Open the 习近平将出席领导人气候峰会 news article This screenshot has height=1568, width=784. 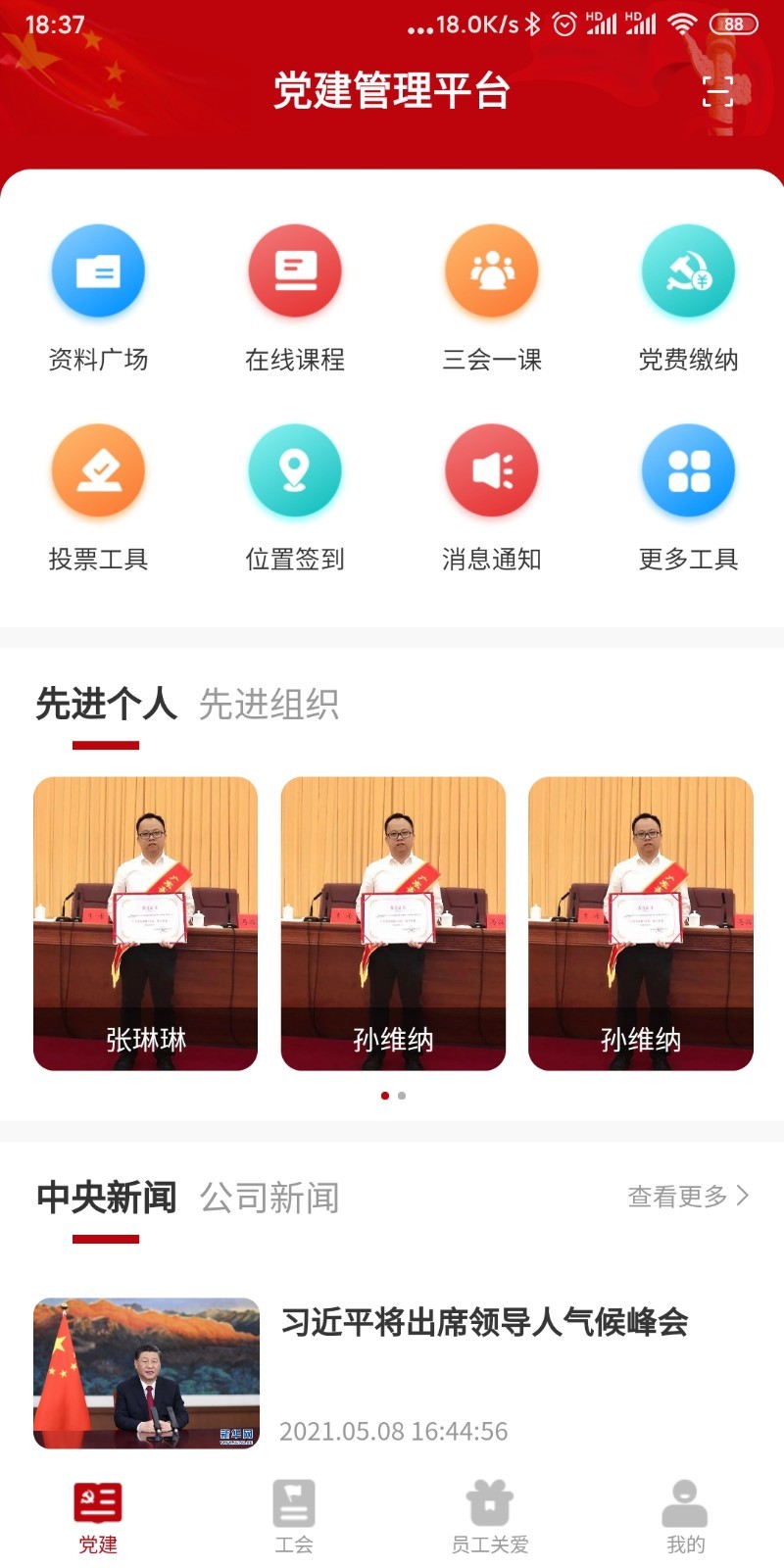tap(484, 1323)
